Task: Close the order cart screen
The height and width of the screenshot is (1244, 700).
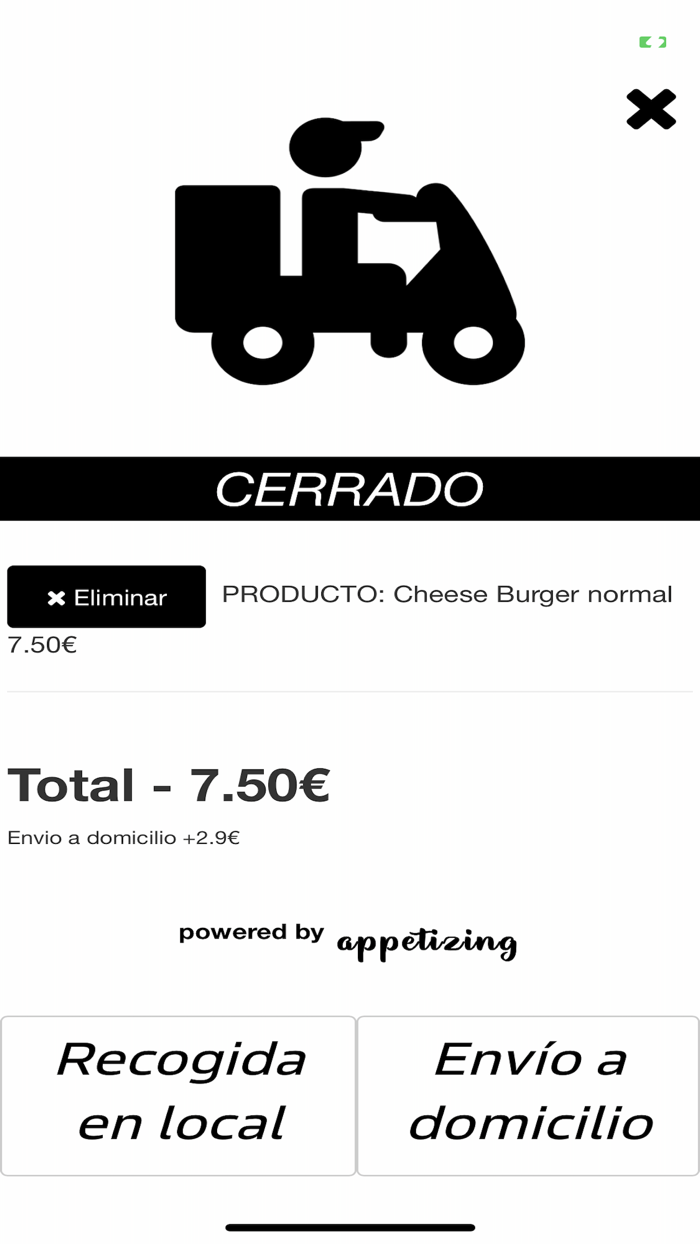Action: pyautogui.click(x=651, y=109)
